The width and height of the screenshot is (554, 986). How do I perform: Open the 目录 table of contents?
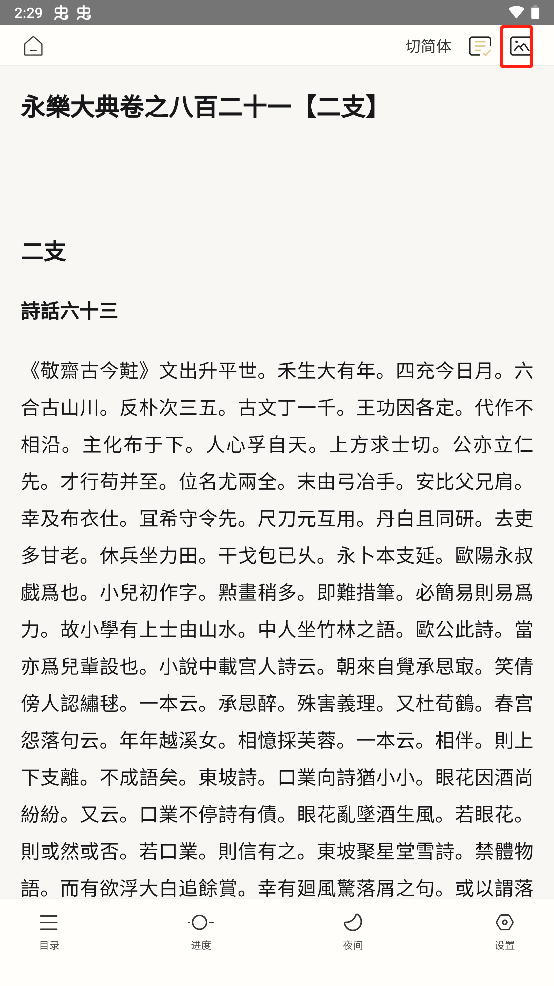(x=49, y=931)
